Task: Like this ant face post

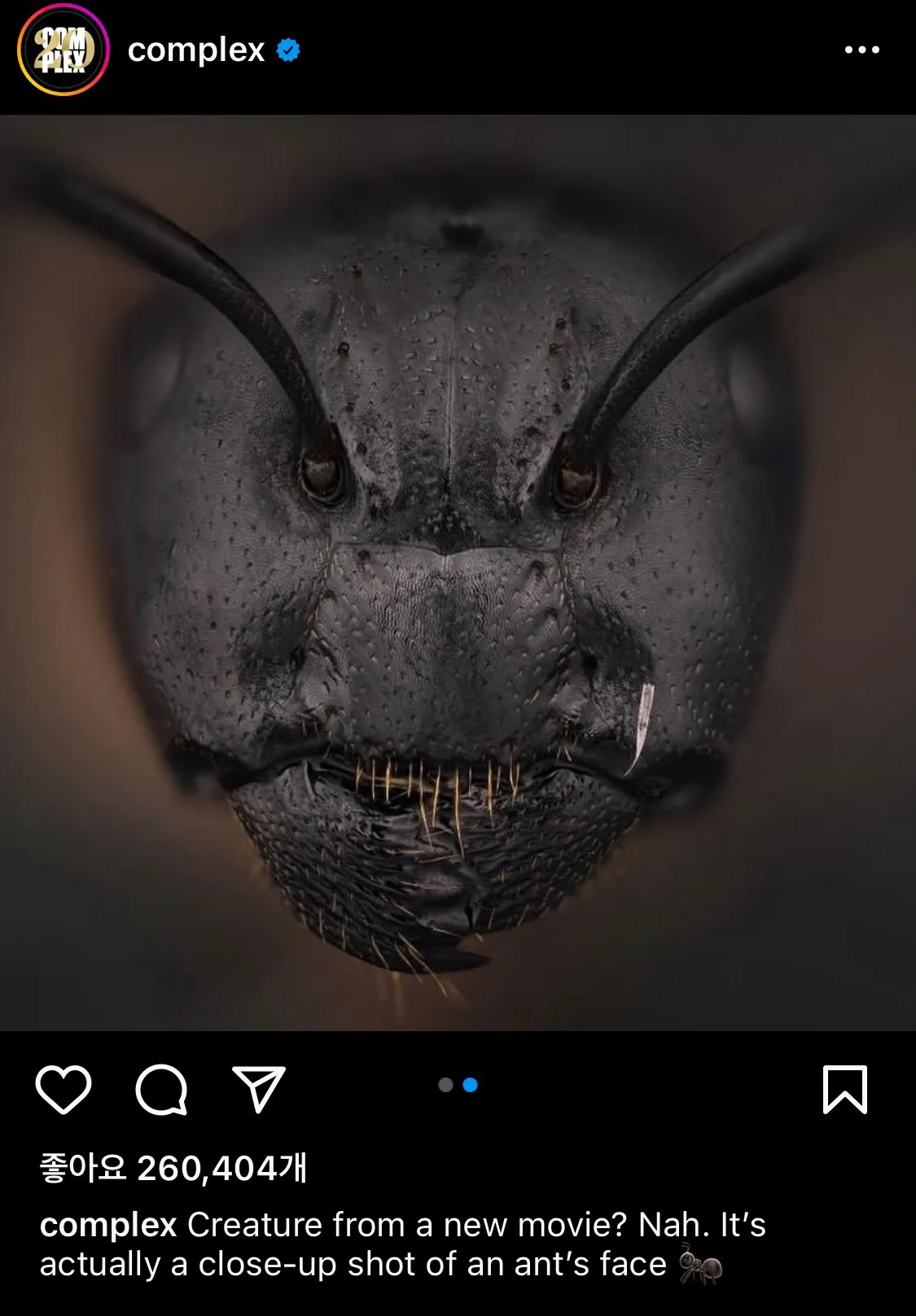Action: [x=64, y=1089]
